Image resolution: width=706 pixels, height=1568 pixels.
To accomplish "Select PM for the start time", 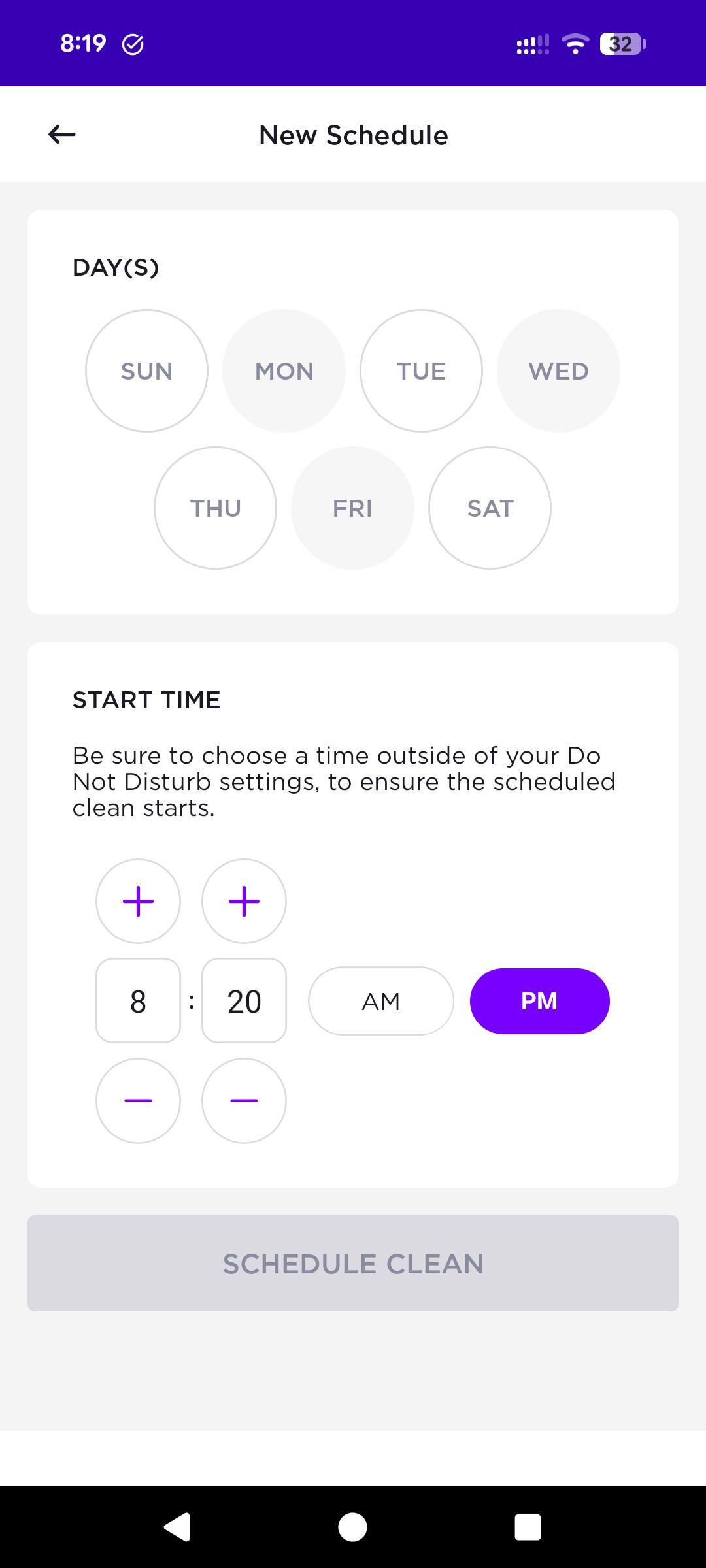I will (x=539, y=1000).
